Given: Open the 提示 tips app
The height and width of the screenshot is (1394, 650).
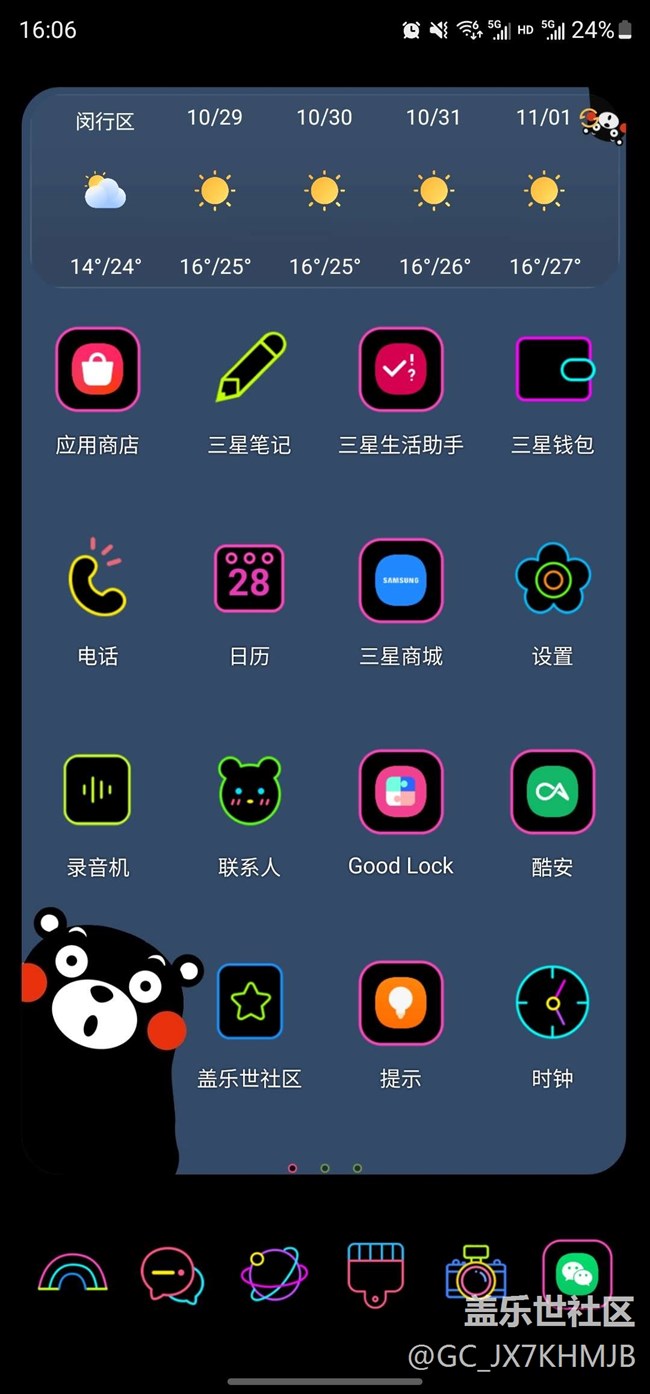Looking at the screenshot, I should click(x=401, y=1002).
